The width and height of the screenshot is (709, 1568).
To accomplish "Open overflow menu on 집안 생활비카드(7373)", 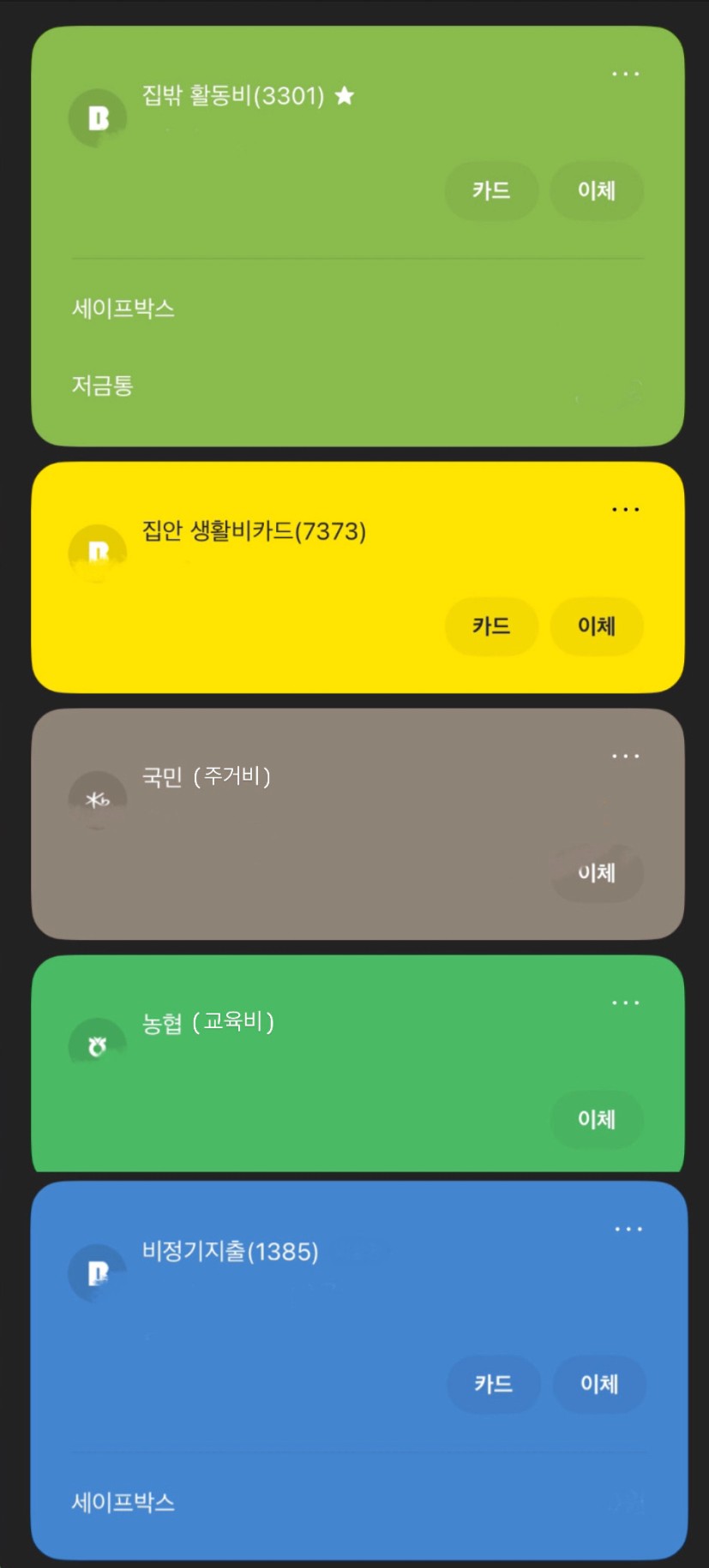I will click(x=625, y=509).
